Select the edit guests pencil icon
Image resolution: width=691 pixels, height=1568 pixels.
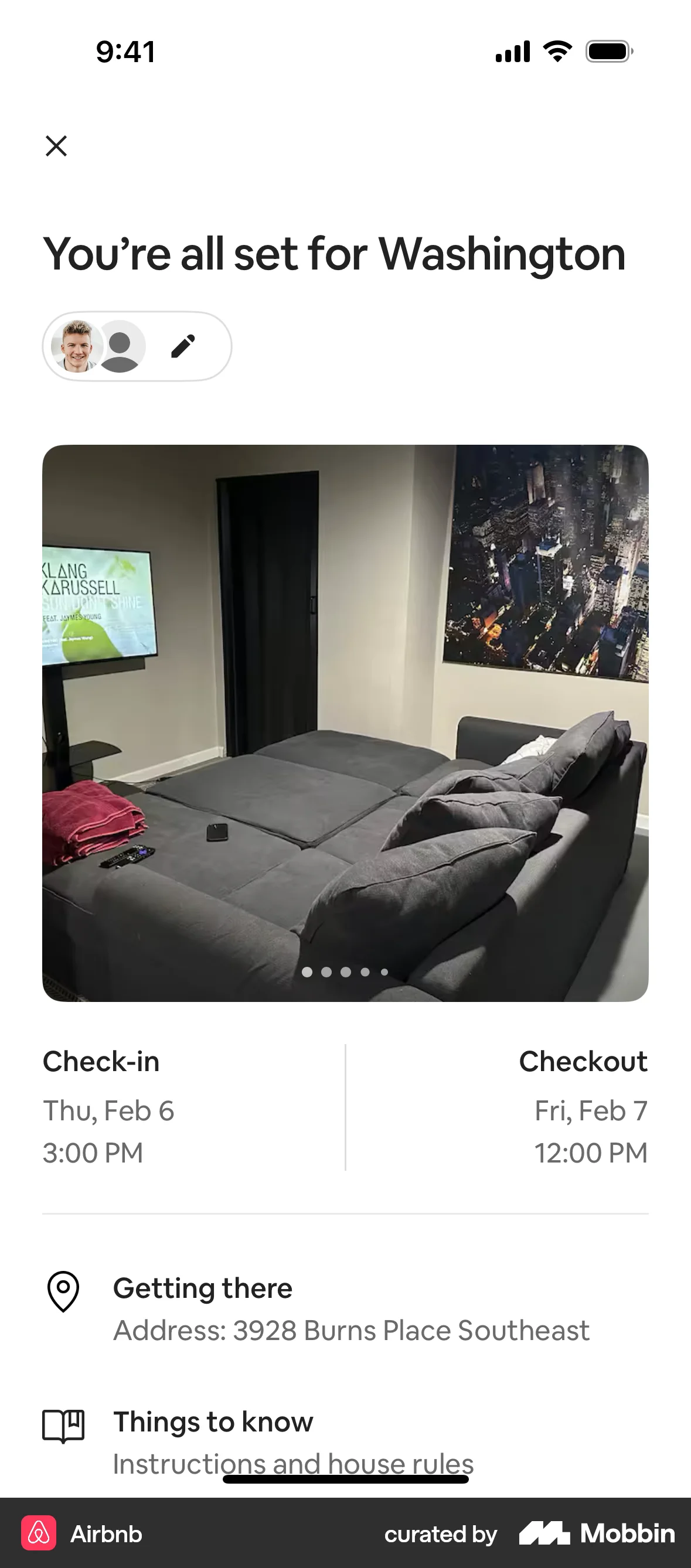point(185,345)
